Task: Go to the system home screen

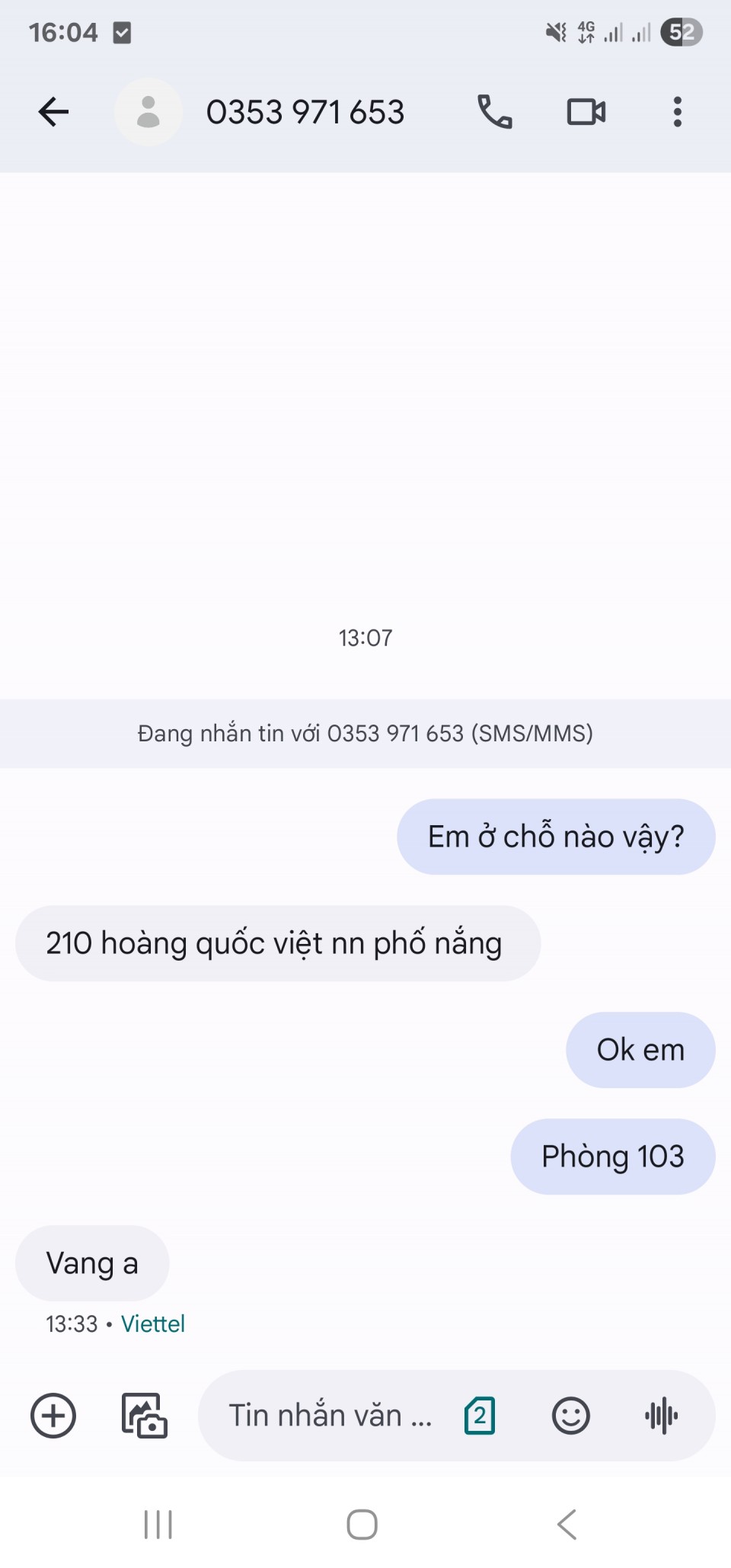Action: pyautogui.click(x=362, y=1525)
